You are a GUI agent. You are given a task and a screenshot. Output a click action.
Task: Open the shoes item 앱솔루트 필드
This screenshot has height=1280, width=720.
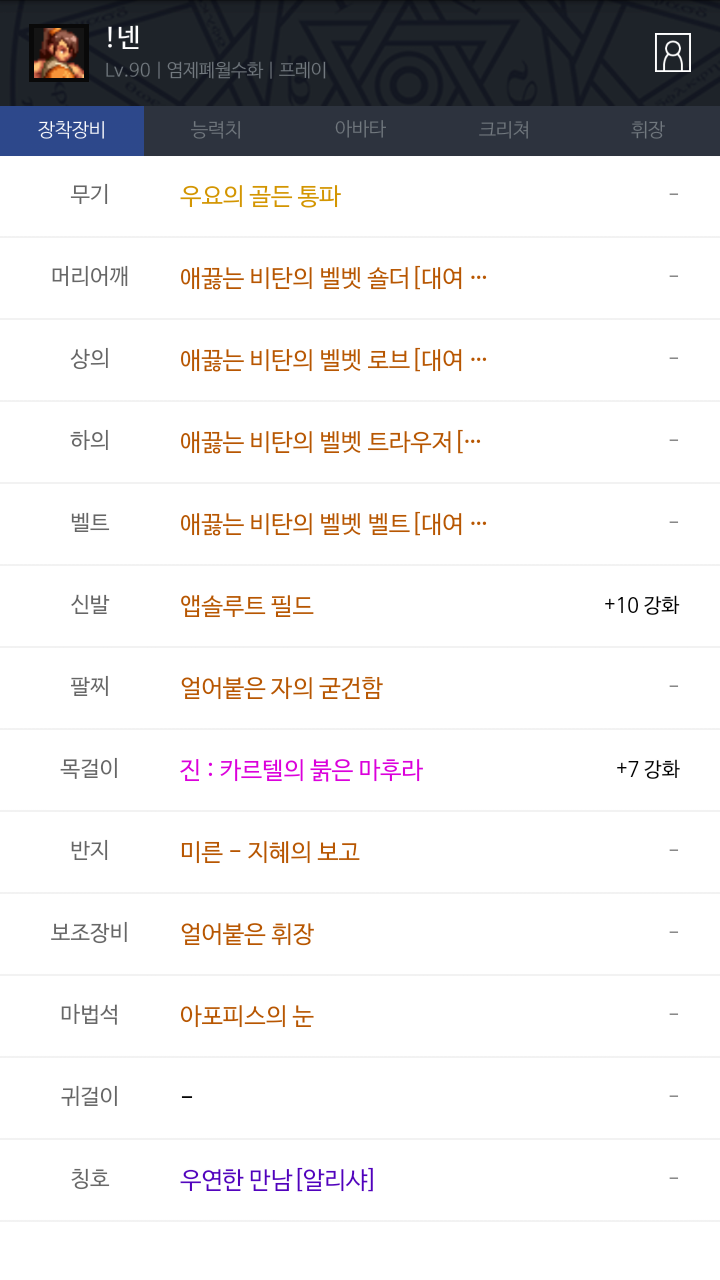[x=247, y=606]
